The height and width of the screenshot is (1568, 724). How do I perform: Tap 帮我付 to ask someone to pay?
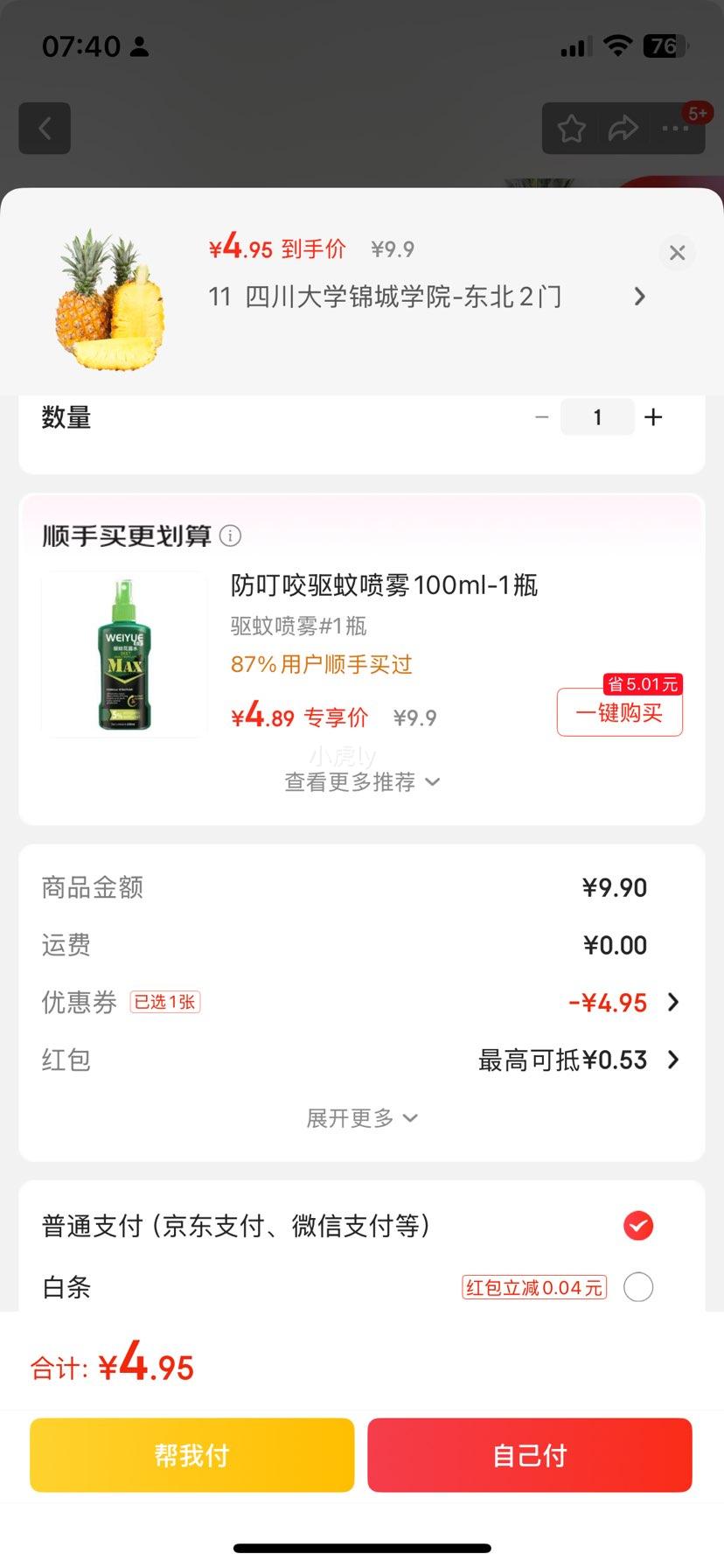pos(191,1455)
